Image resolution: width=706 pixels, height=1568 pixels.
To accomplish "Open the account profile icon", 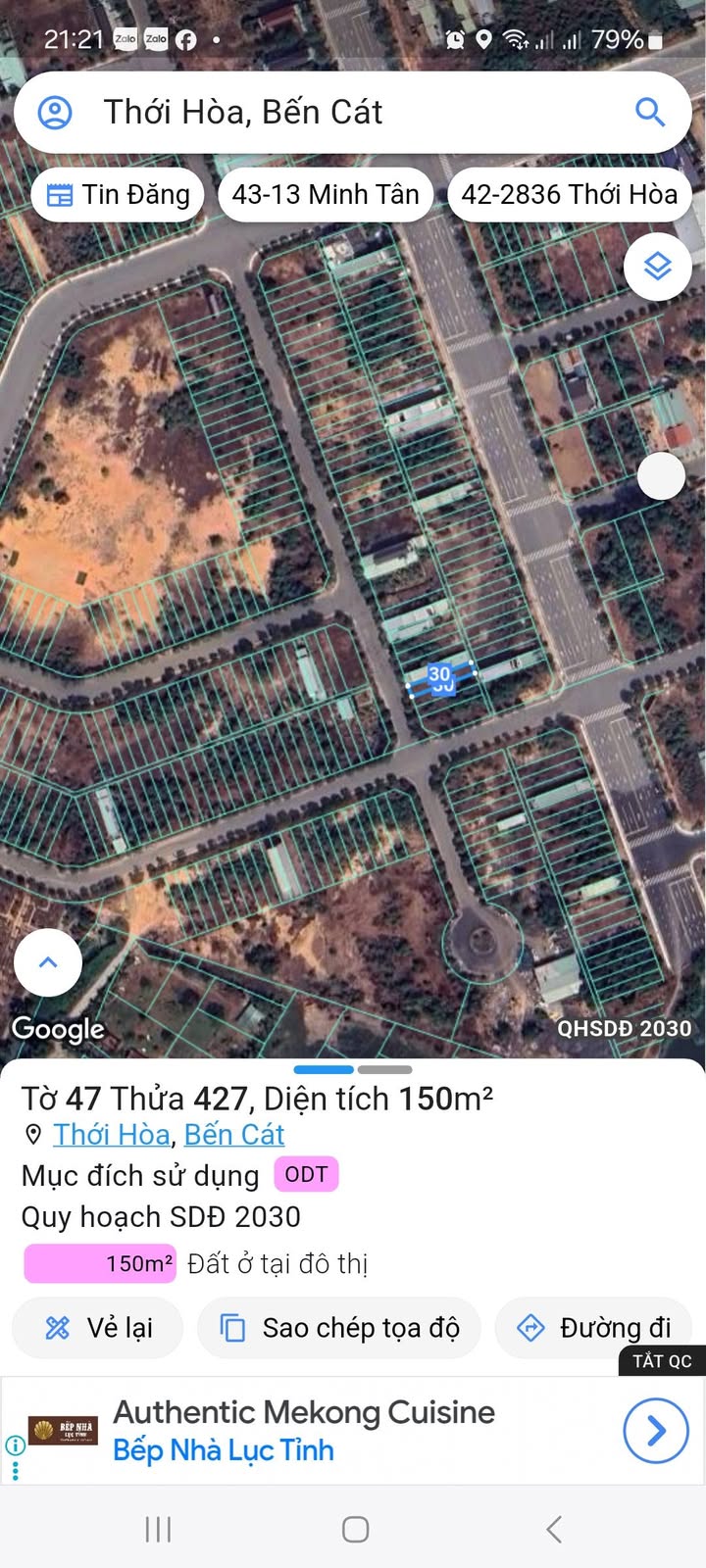I will 55,113.
